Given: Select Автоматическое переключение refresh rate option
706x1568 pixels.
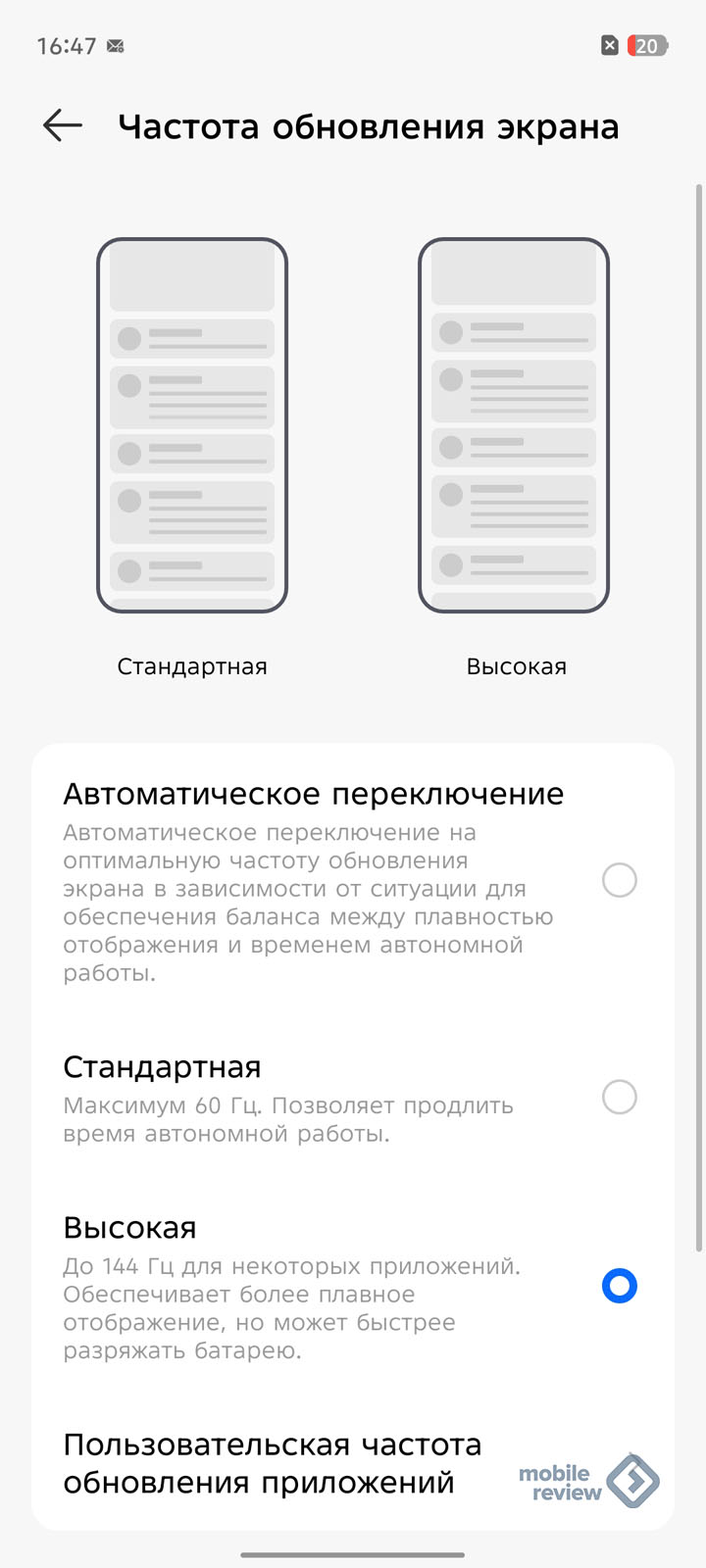Looking at the screenshot, I should [353, 880].
